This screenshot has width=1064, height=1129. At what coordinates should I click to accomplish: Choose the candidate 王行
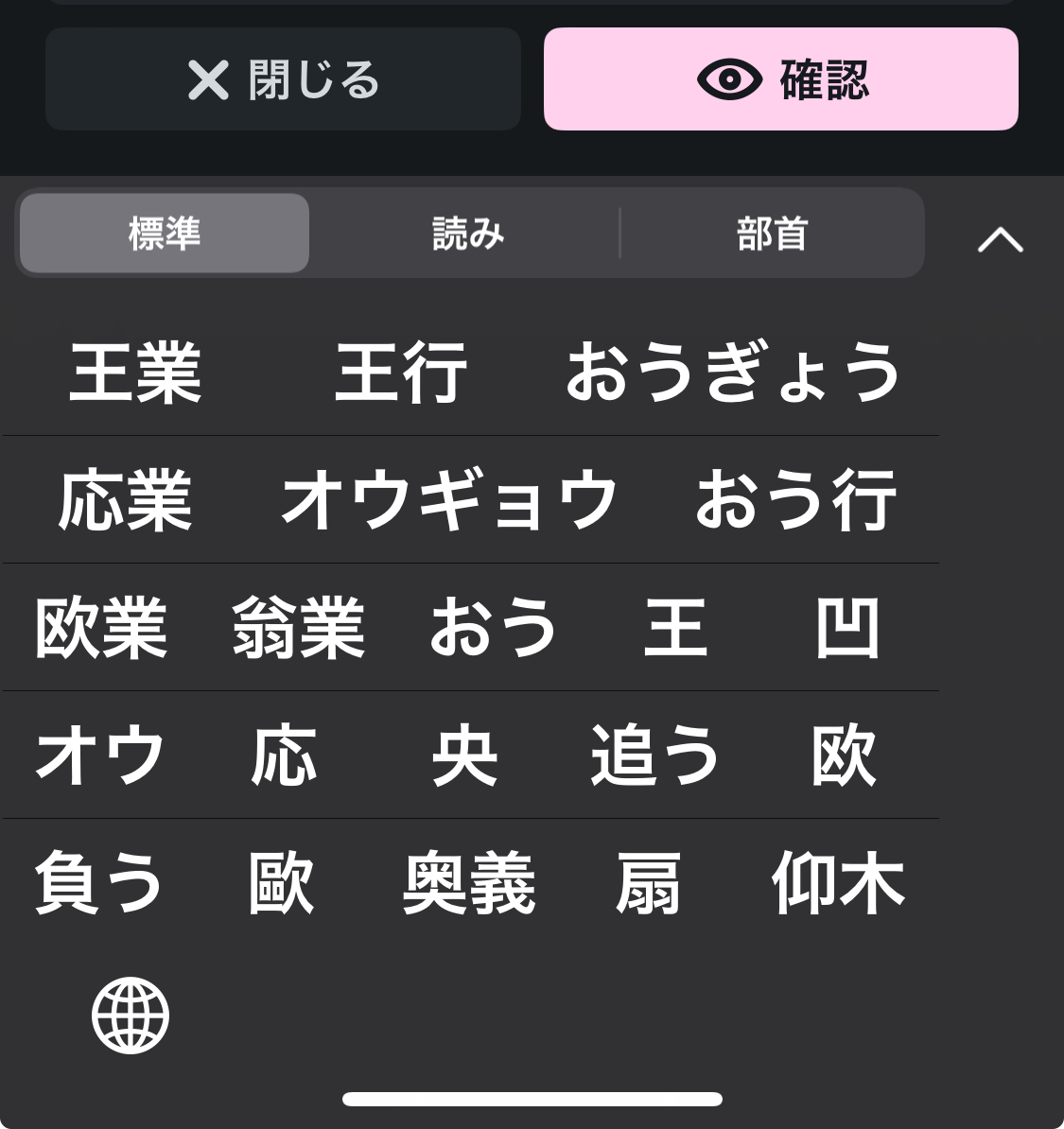click(x=400, y=373)
